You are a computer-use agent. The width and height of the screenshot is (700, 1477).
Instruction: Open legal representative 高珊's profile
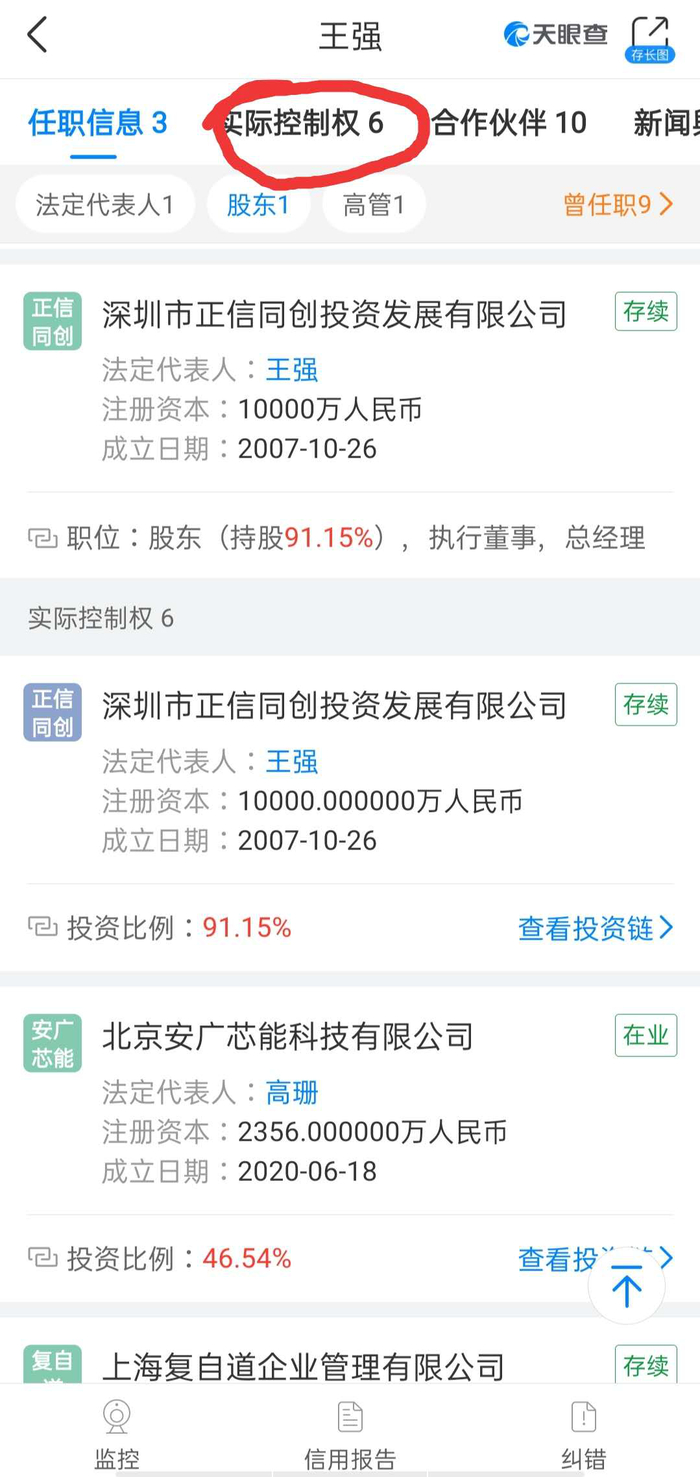[292, 1093]
